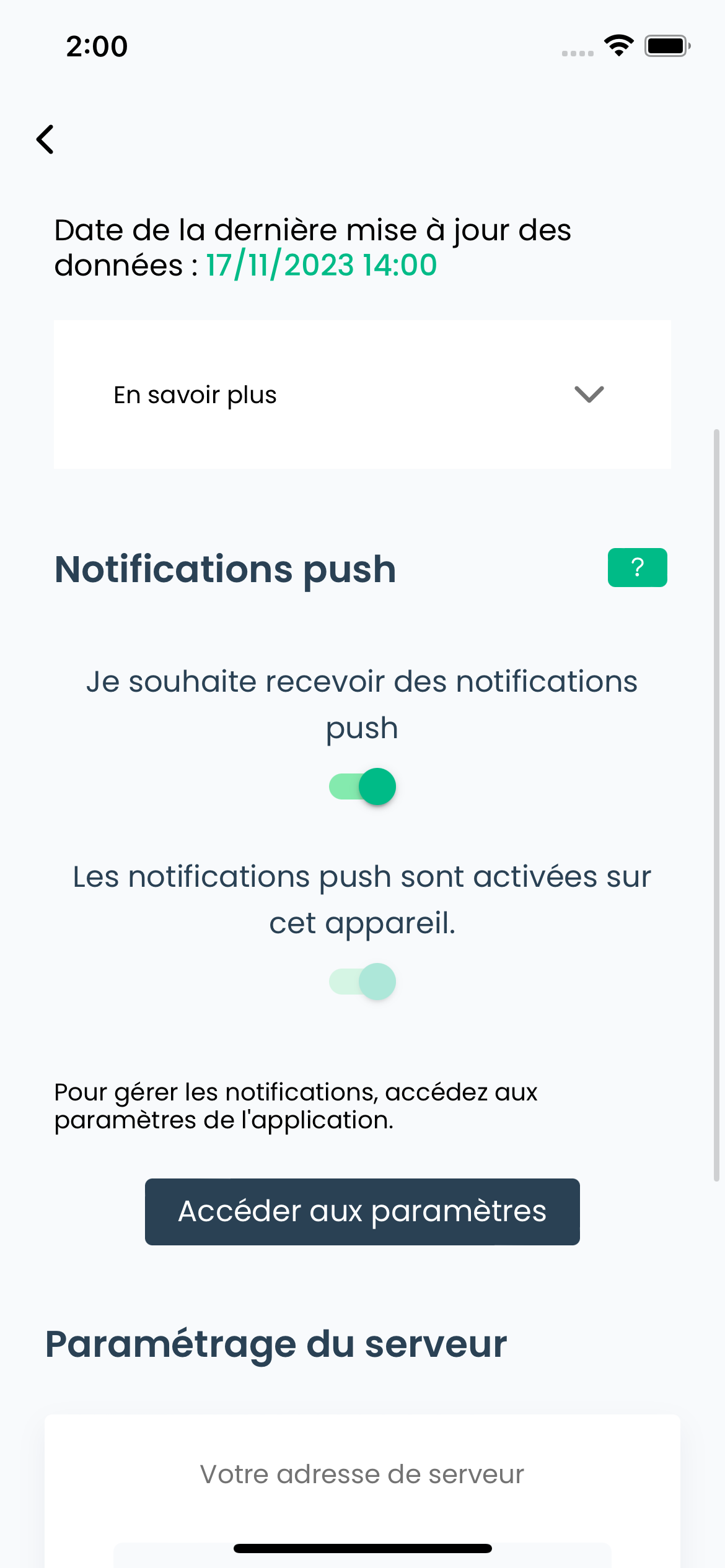Open the green question mark help button
This screenshot has height=1568, width=725.
pyautogui.click(x=637, y=567)
